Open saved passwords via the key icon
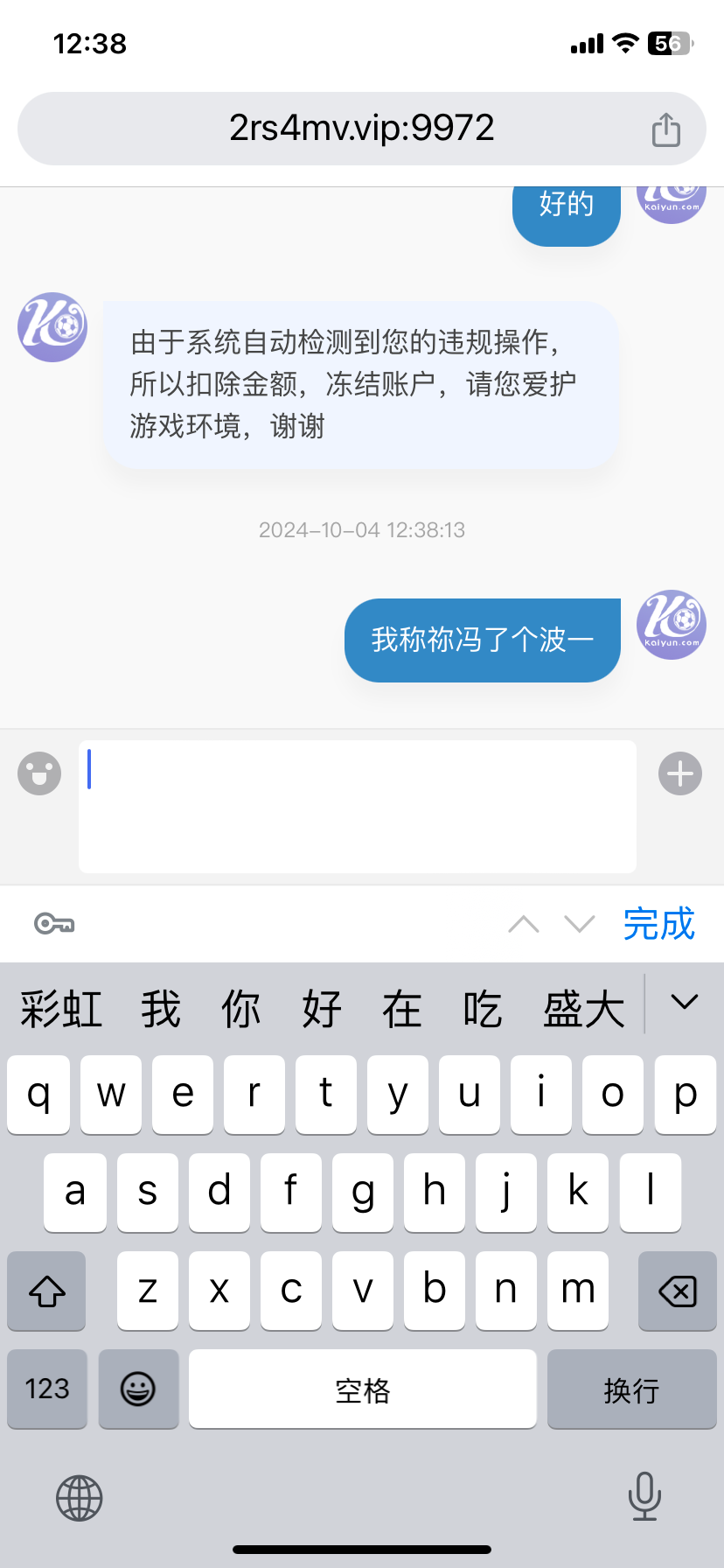 pyautogui.click(x=54, y=924)
